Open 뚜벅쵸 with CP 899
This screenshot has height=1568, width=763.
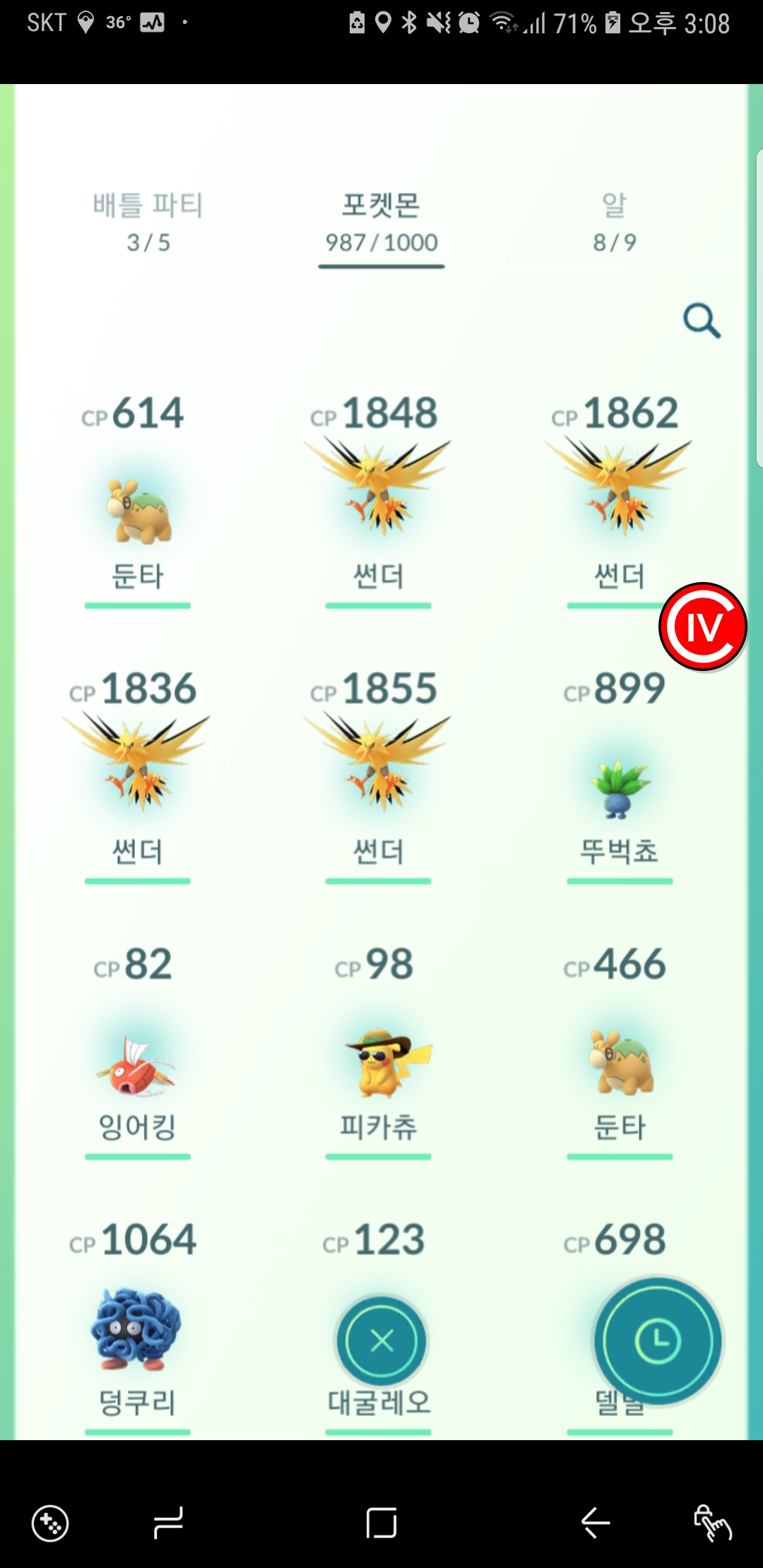coord(619,788)
